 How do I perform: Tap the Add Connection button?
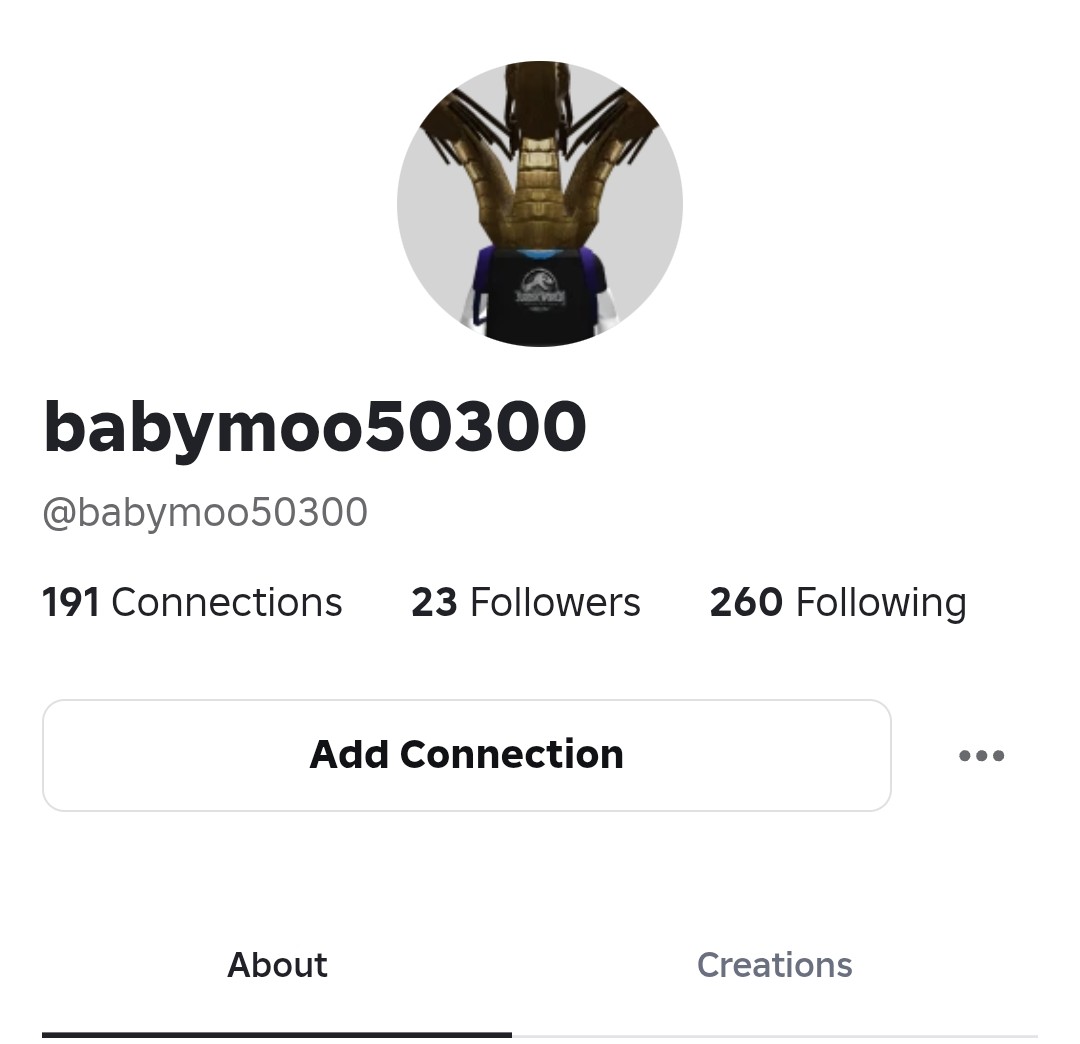[x=466, y=755]
